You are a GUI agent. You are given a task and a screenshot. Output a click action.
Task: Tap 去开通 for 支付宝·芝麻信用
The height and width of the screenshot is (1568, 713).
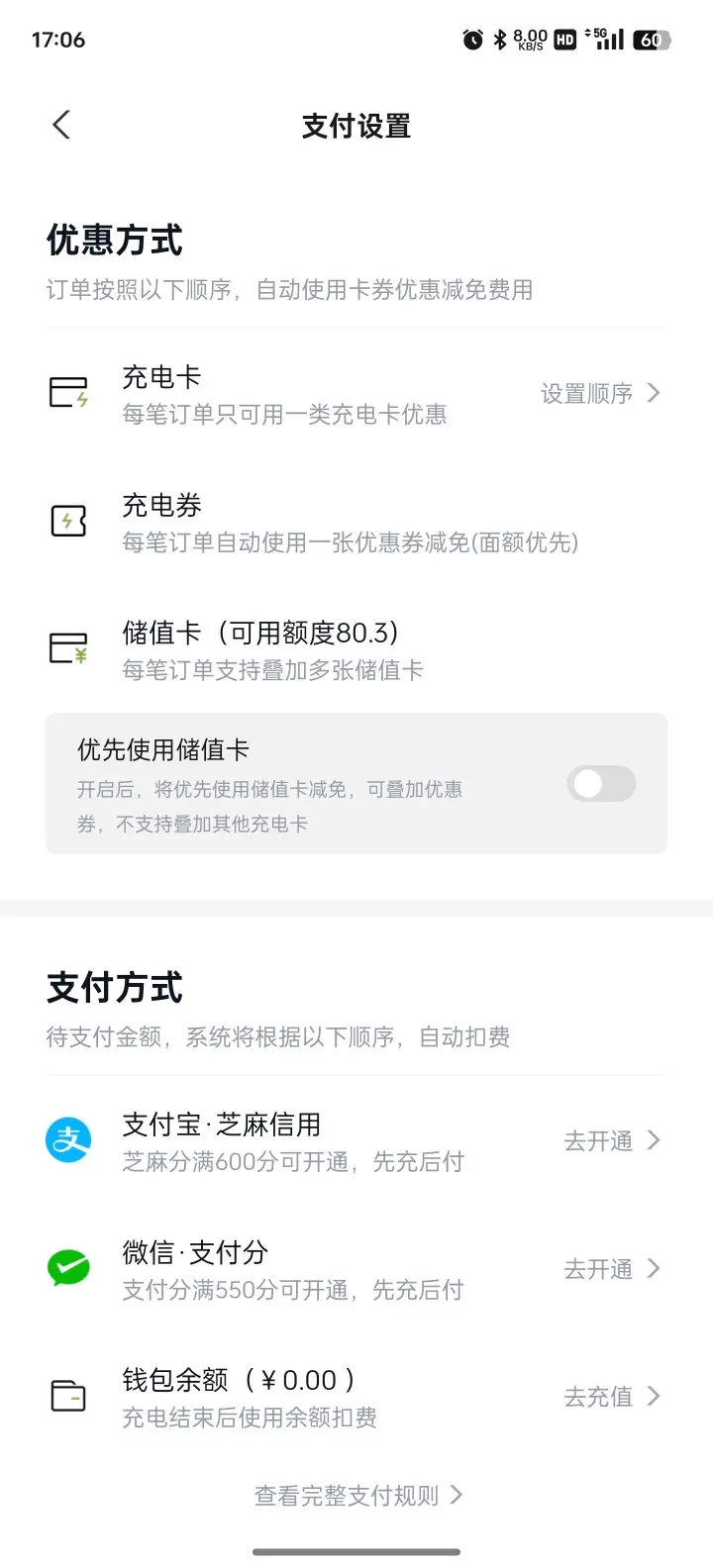(x=611, y=1141)
